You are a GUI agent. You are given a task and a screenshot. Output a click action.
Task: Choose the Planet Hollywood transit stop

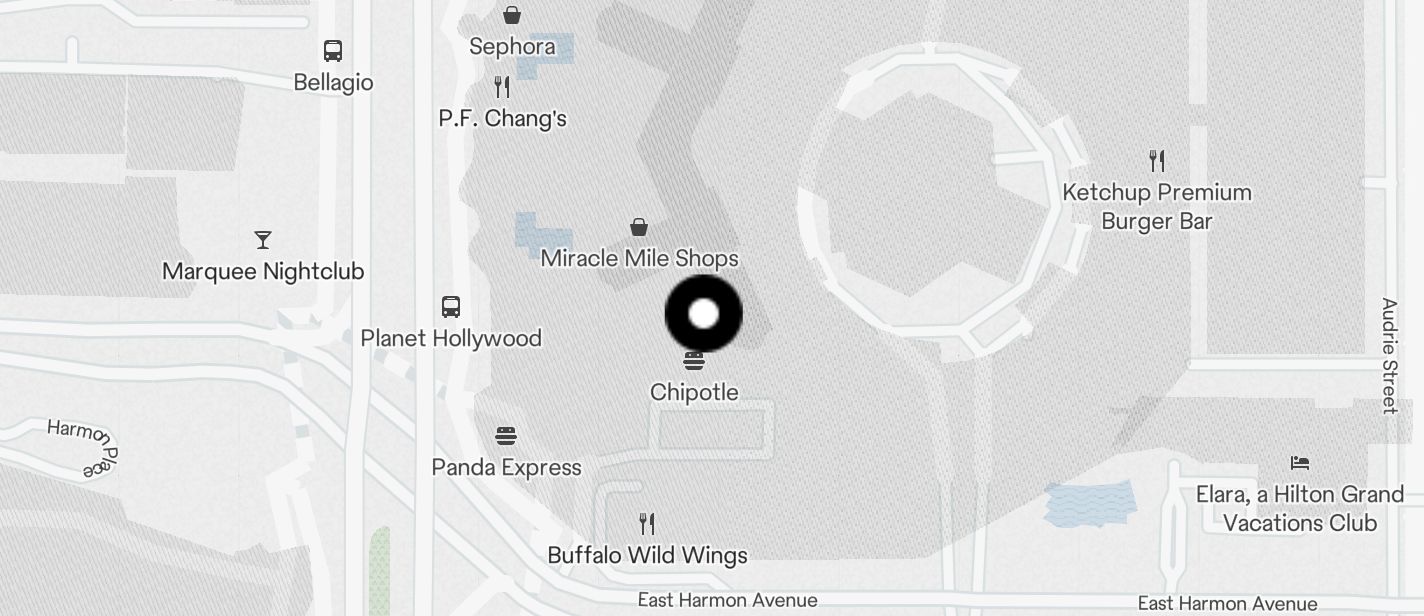pos(451,307)
